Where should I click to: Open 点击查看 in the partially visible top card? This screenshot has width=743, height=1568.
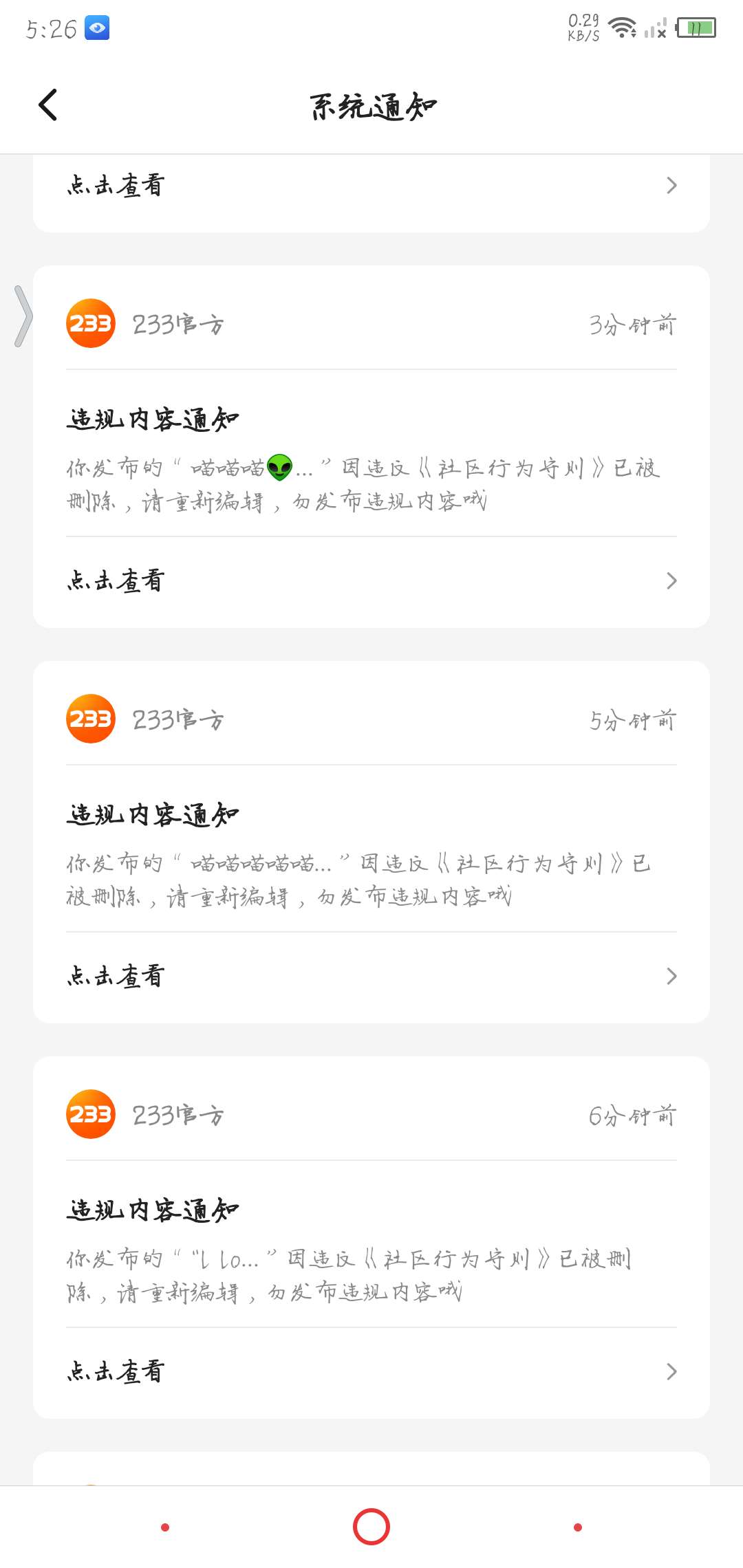click(x=371, y=186)
